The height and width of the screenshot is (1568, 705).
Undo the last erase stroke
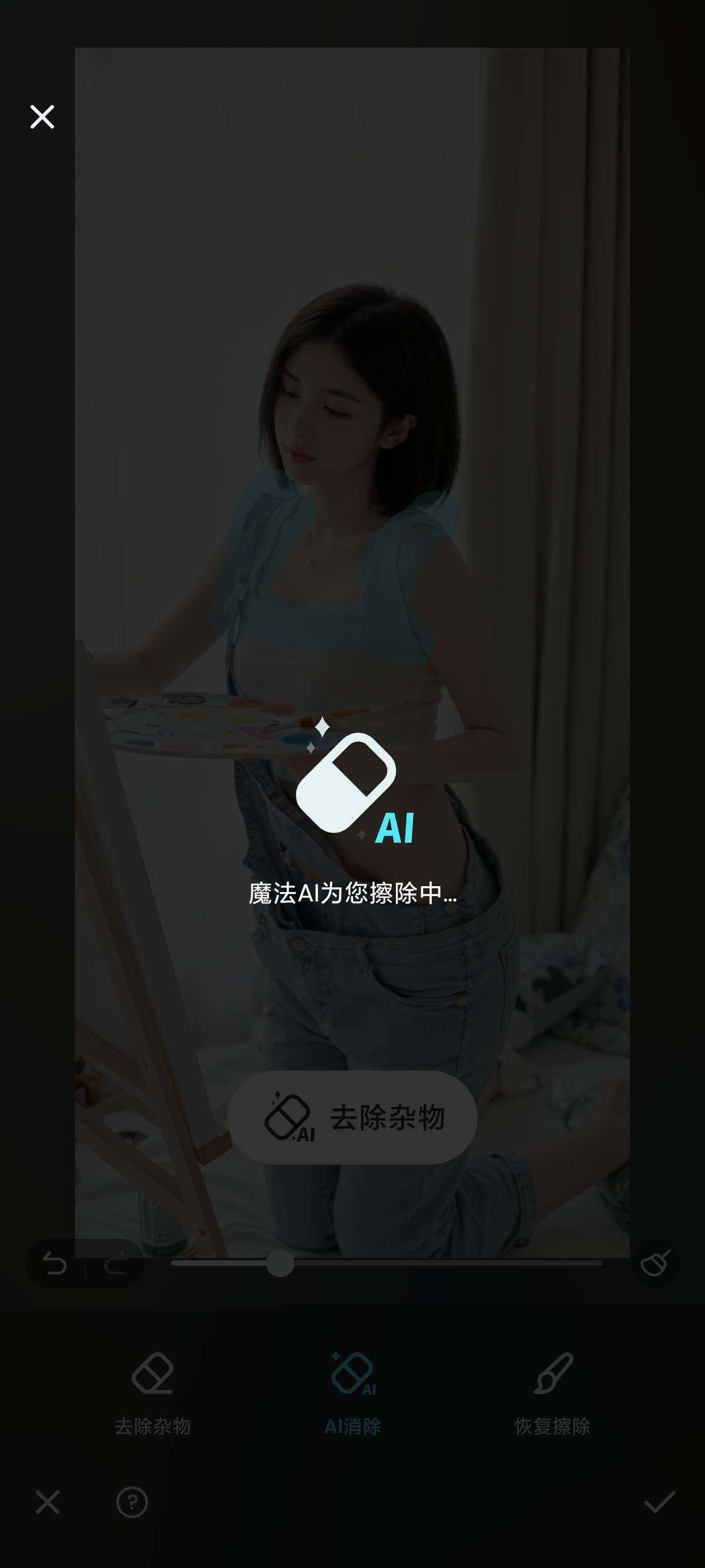coord(55,1264)
